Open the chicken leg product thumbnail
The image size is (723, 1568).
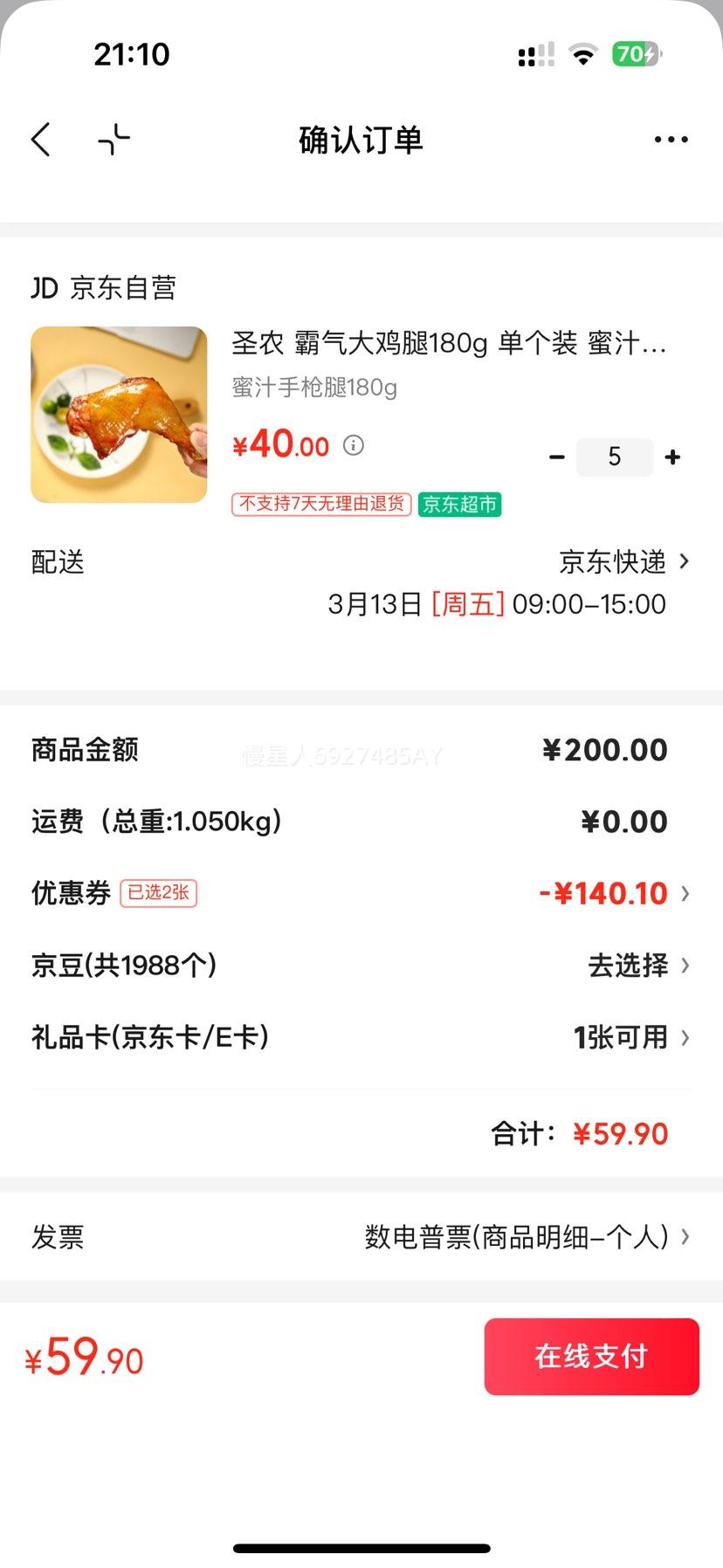[119, 415]
